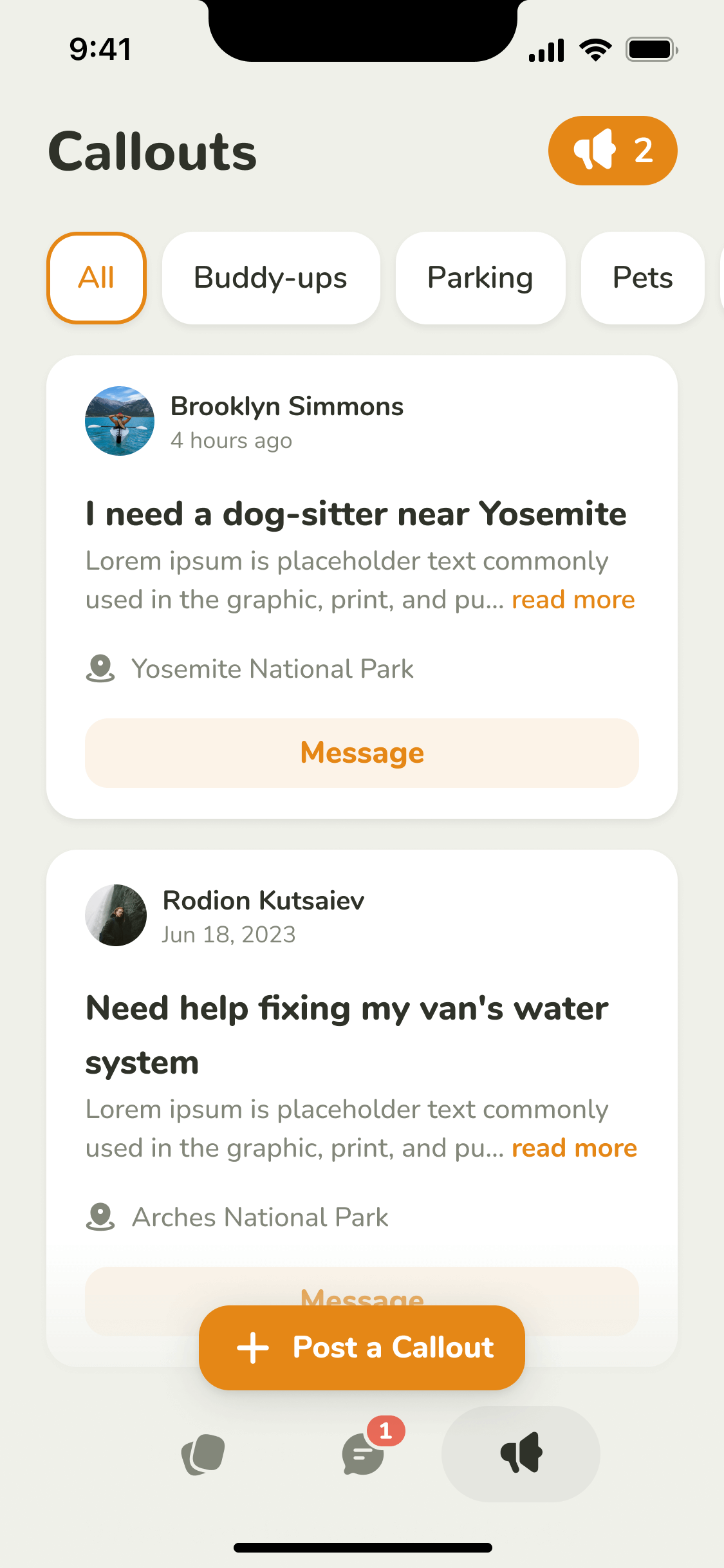
Task: Message Brooklyn Simmons about dog-sitter callout
Action: click(x=362, y=753)
